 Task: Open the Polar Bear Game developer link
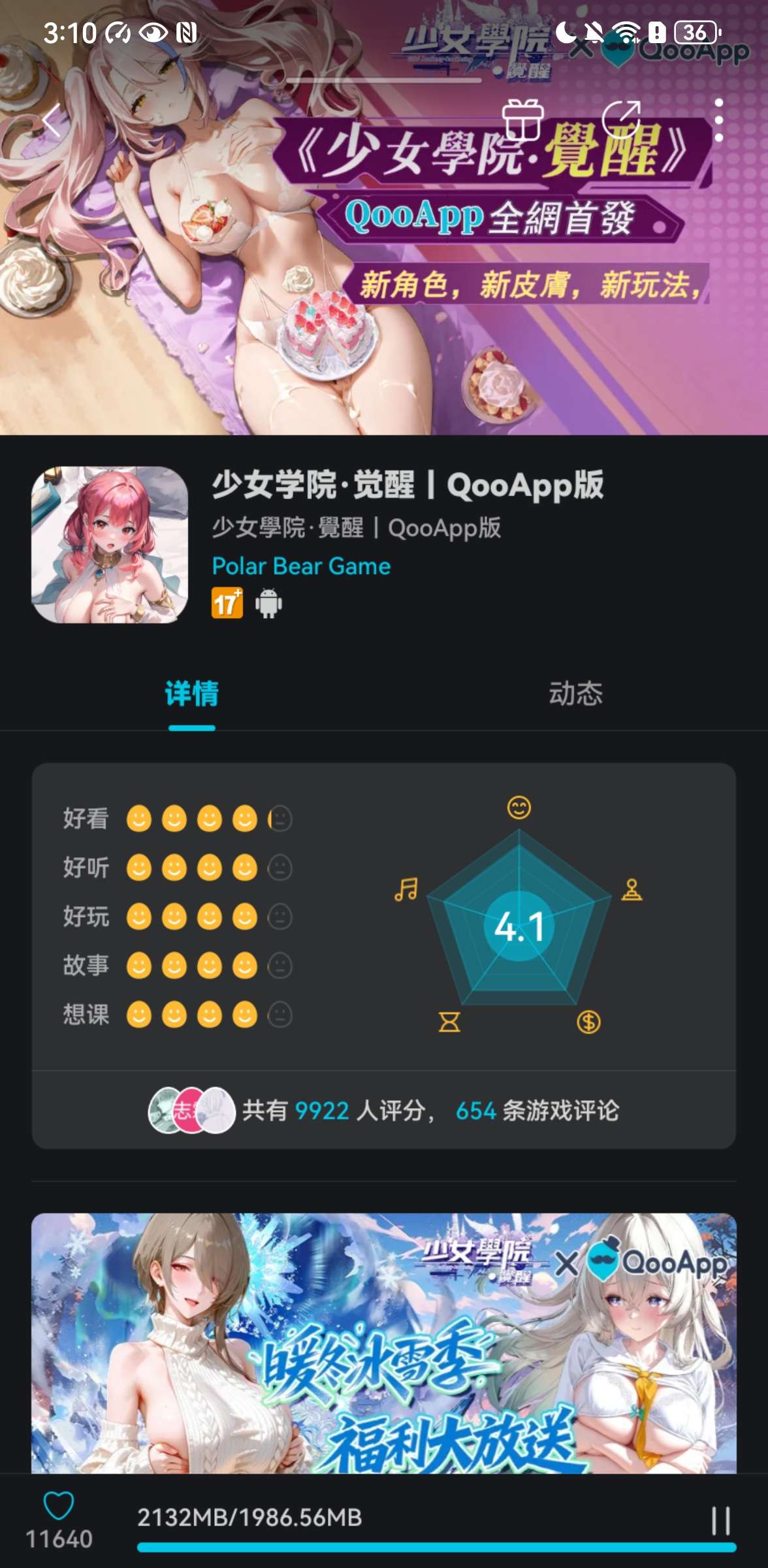pos(301,566)
